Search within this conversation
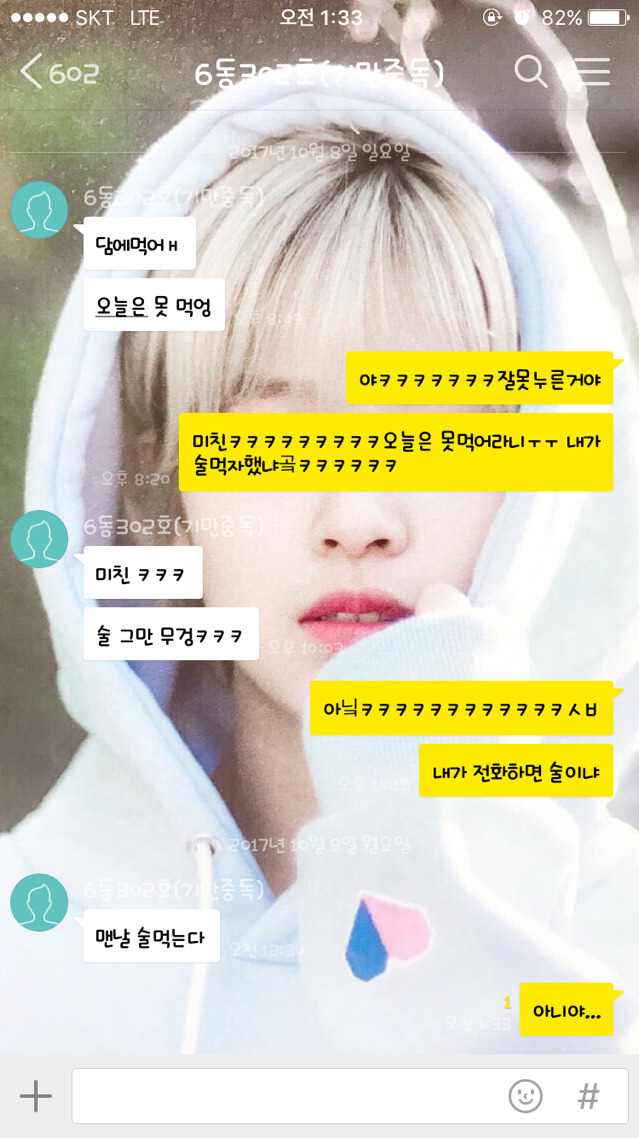 click(530, 72)
